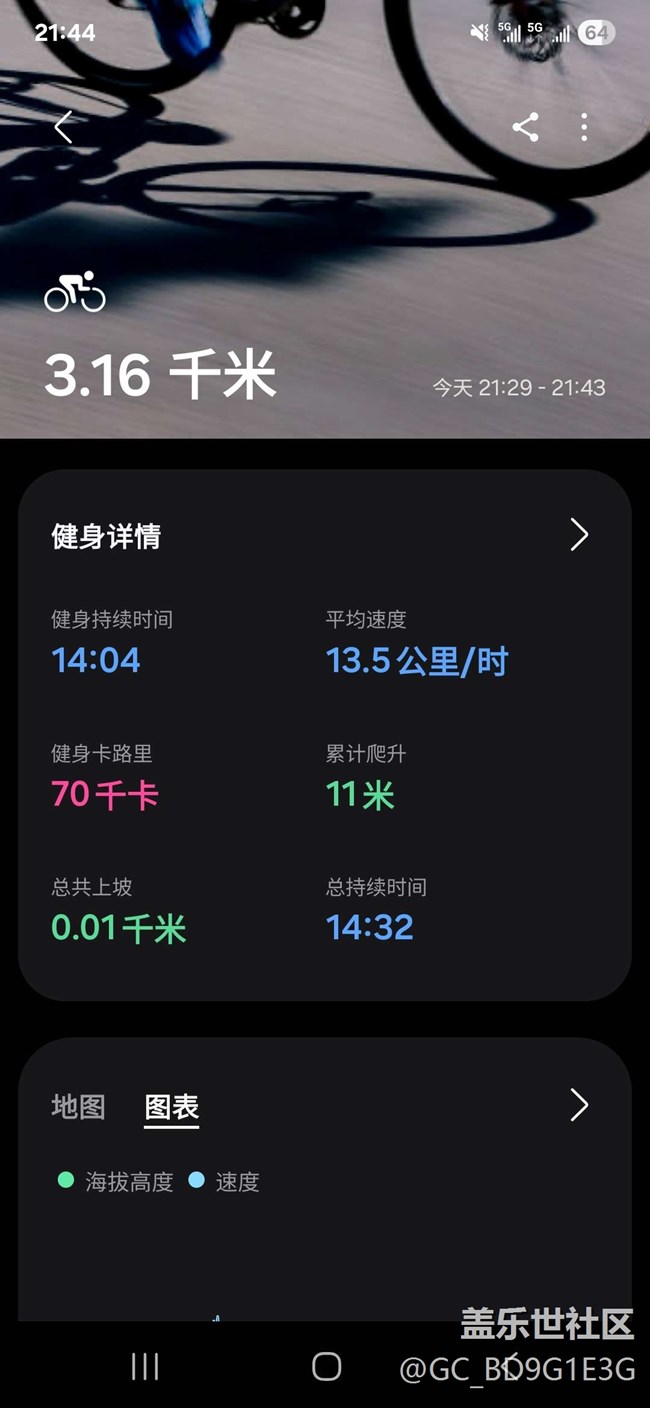Share this cycling workout

click(525, 127)
